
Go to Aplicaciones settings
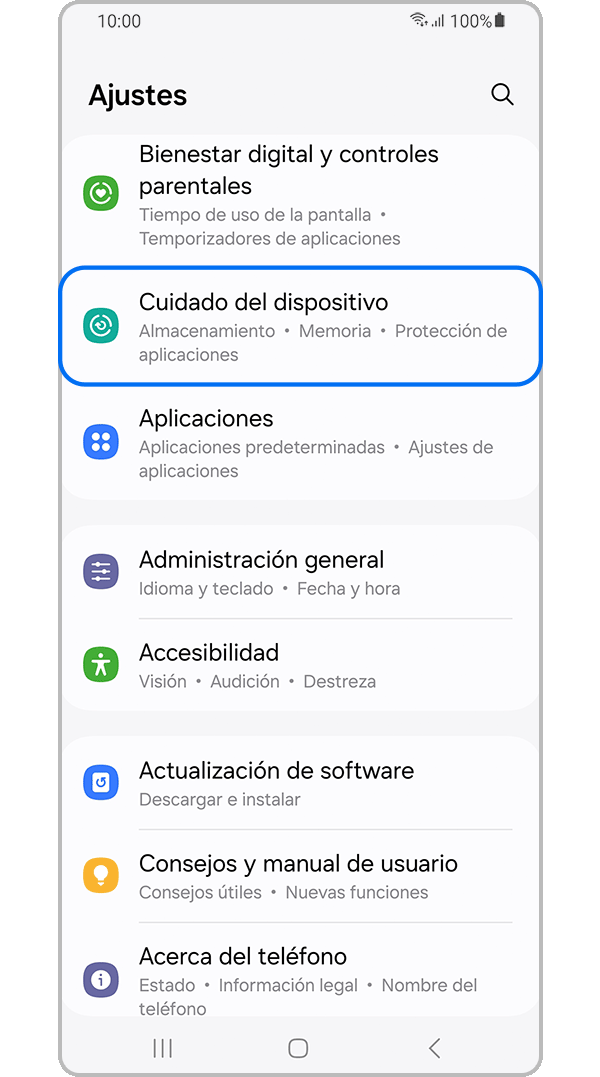pos(300,443)
